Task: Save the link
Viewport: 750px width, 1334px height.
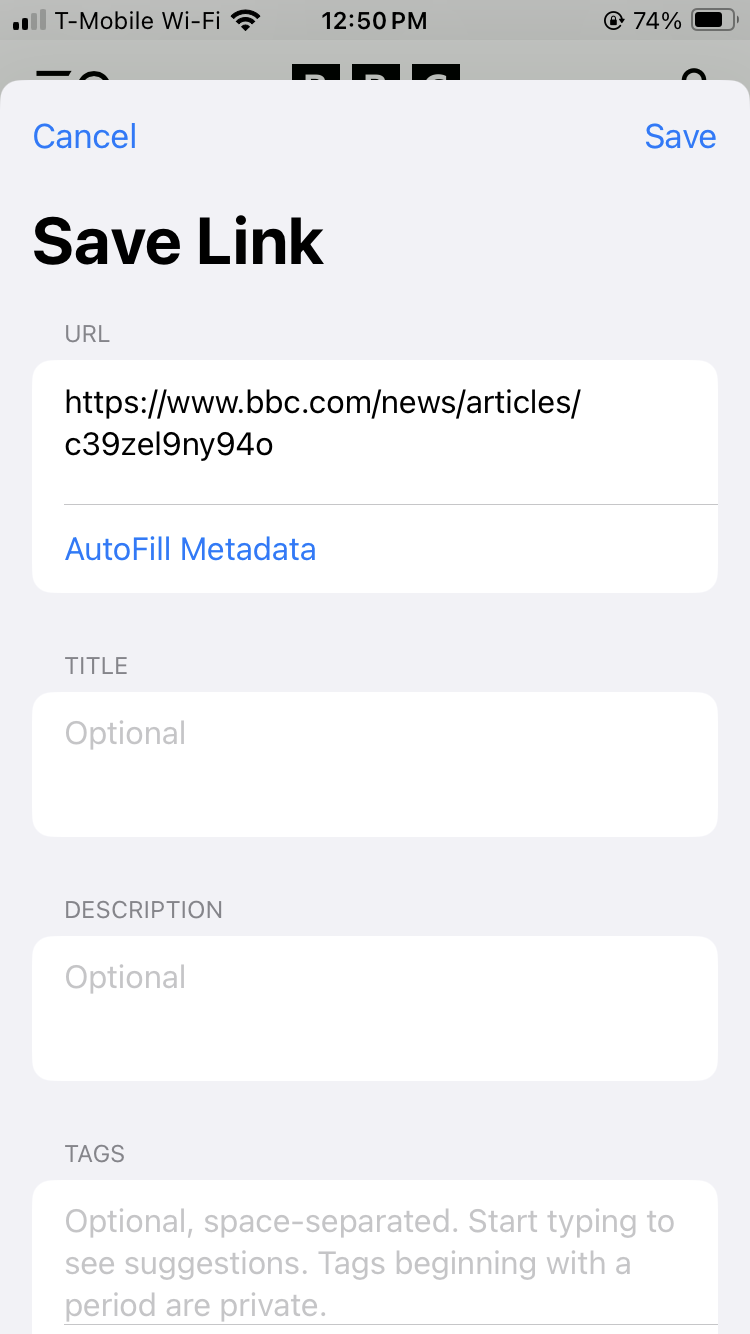Action: pos(680,137)
